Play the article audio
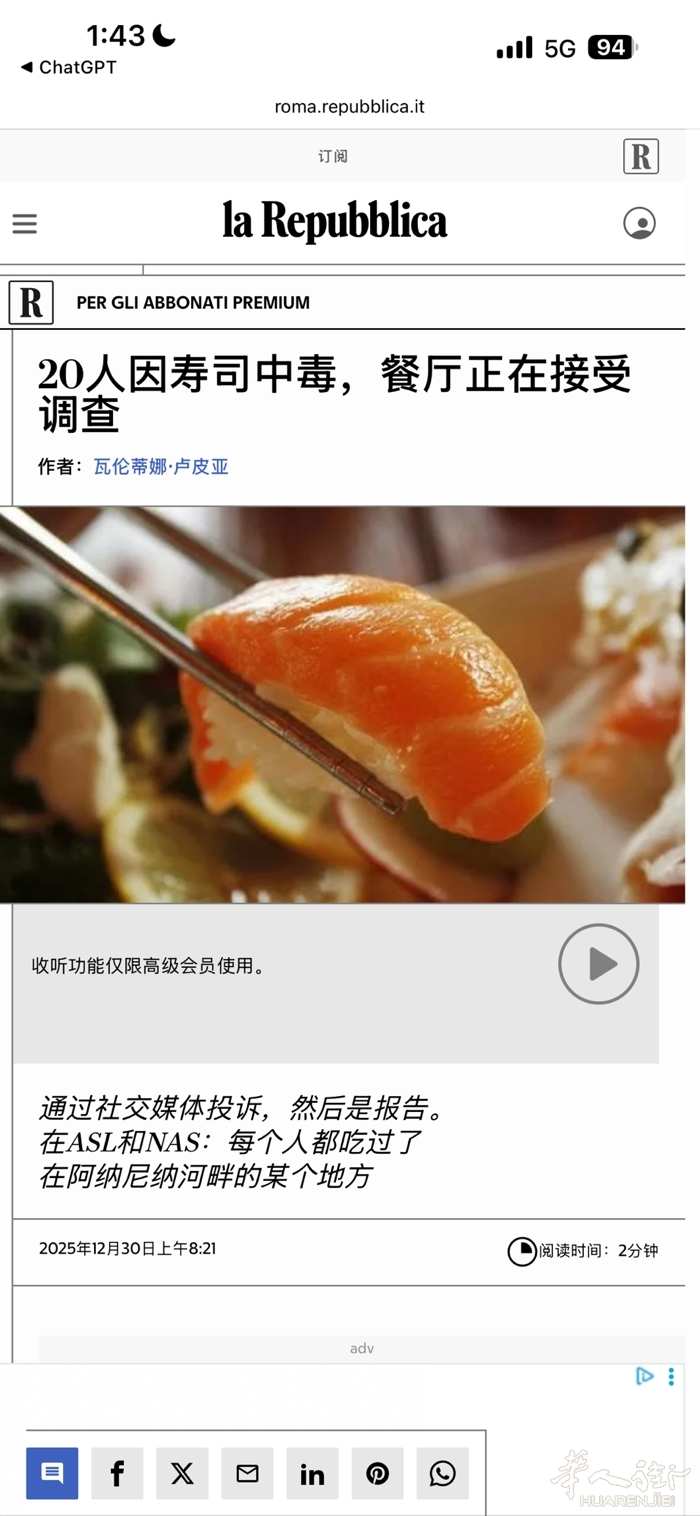700x1516 pixels. point(598,964)
